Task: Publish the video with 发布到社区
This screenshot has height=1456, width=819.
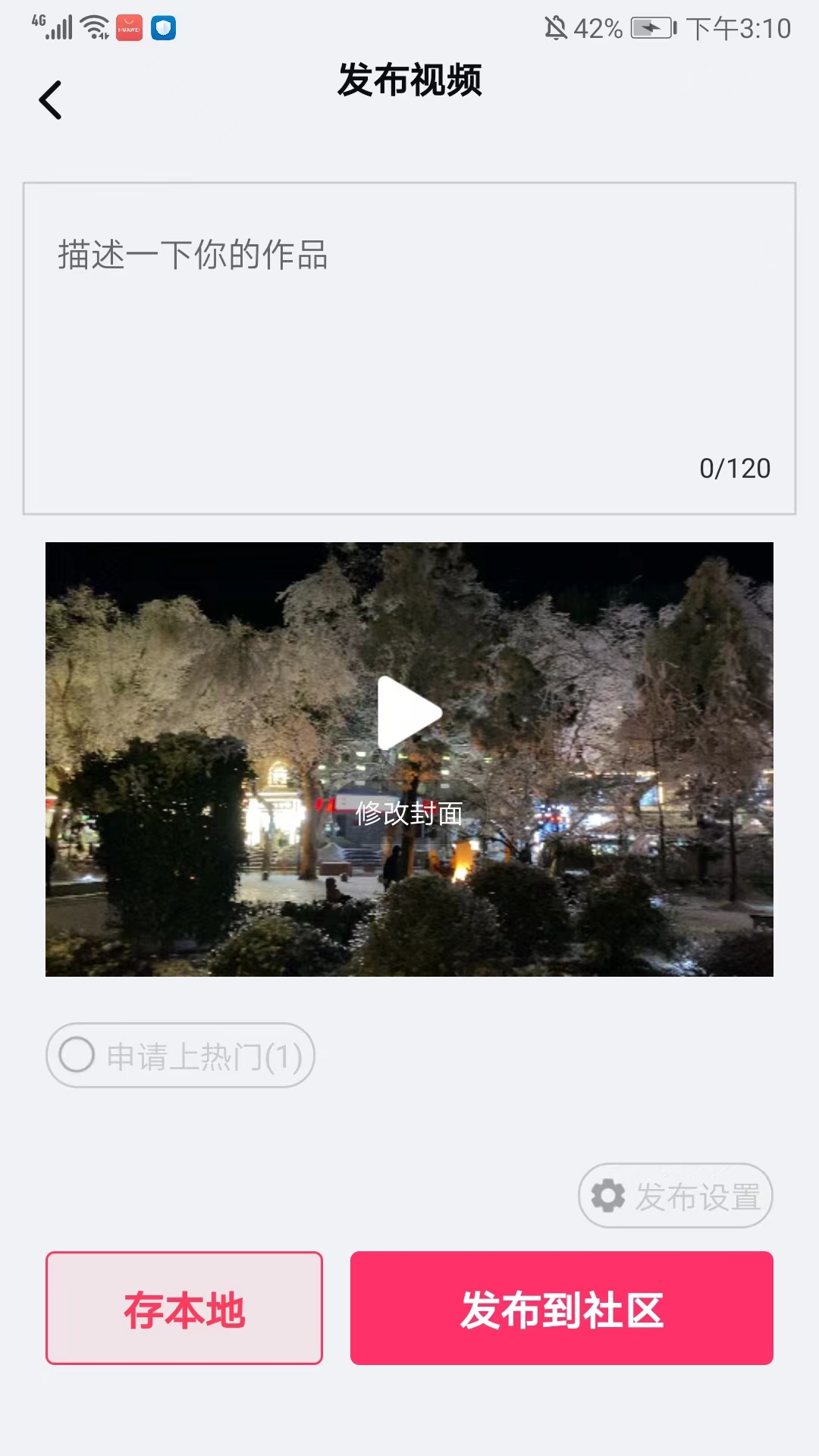Action: [561, 1308]
